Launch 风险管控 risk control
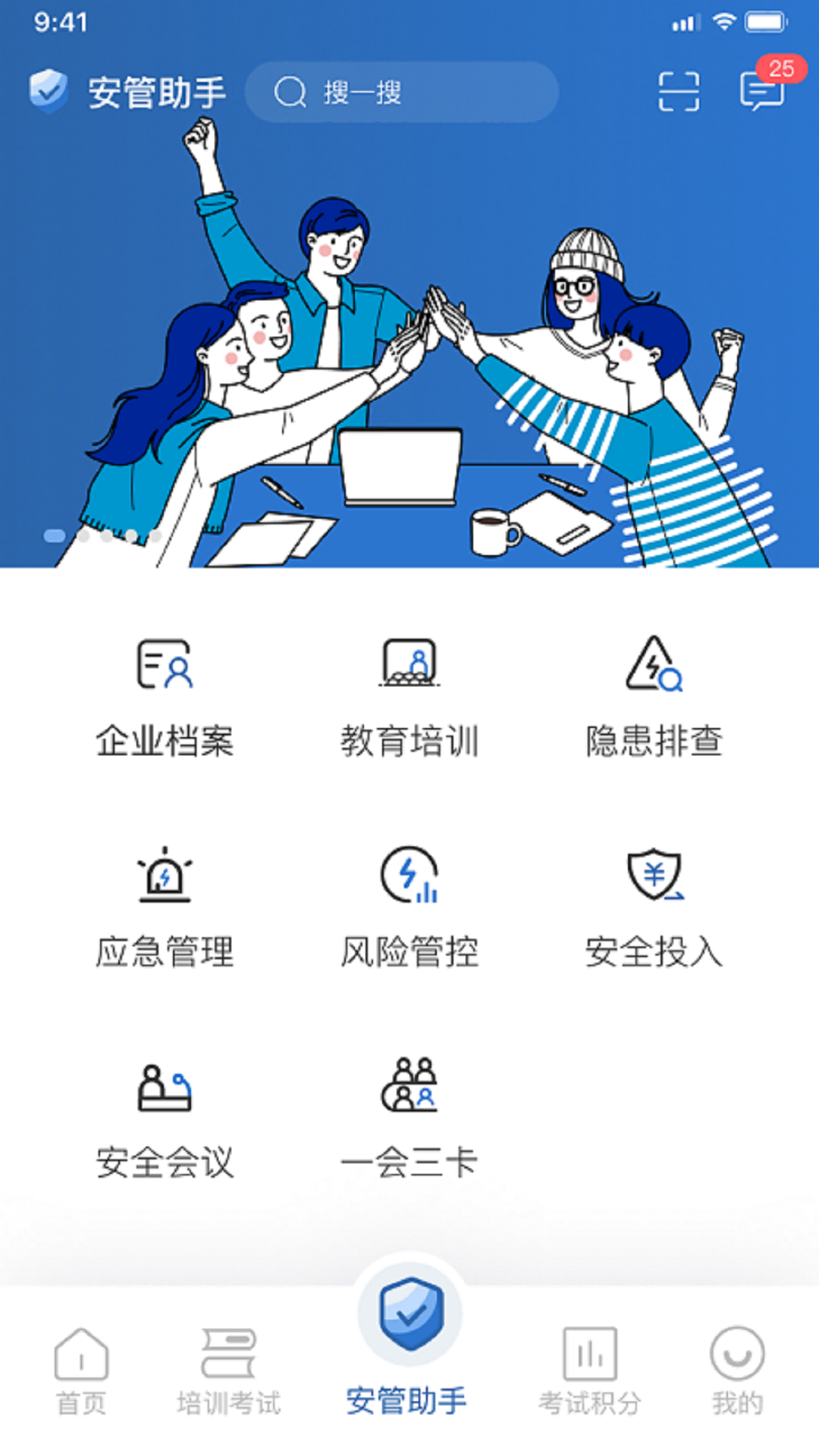The image size is (819, 1456). pyautogui.click(x=409, y=908)
